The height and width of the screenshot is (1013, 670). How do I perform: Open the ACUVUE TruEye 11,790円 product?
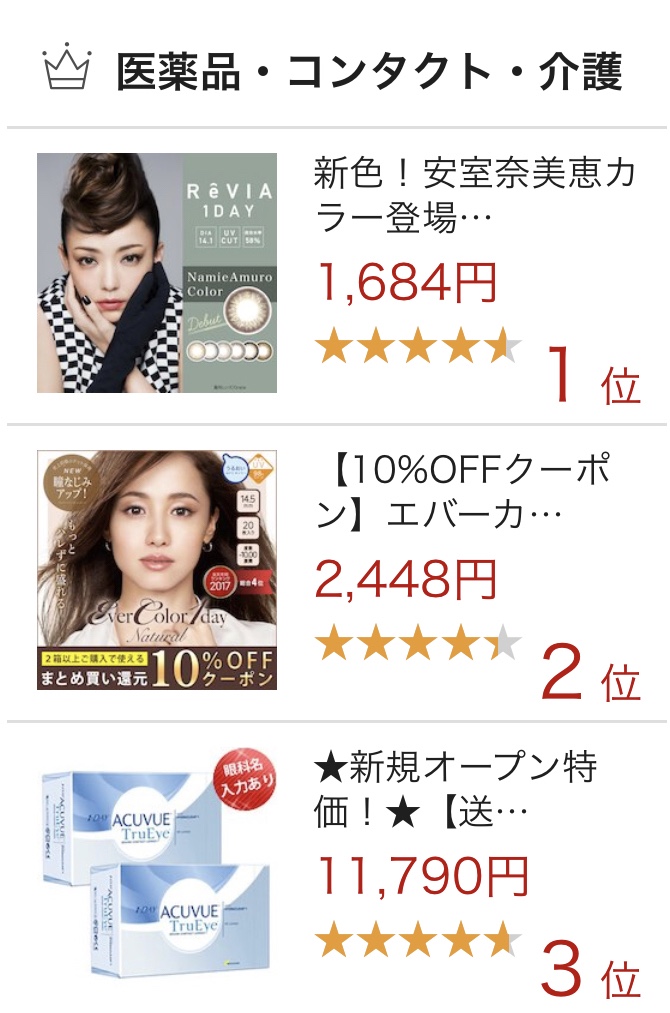157,865
